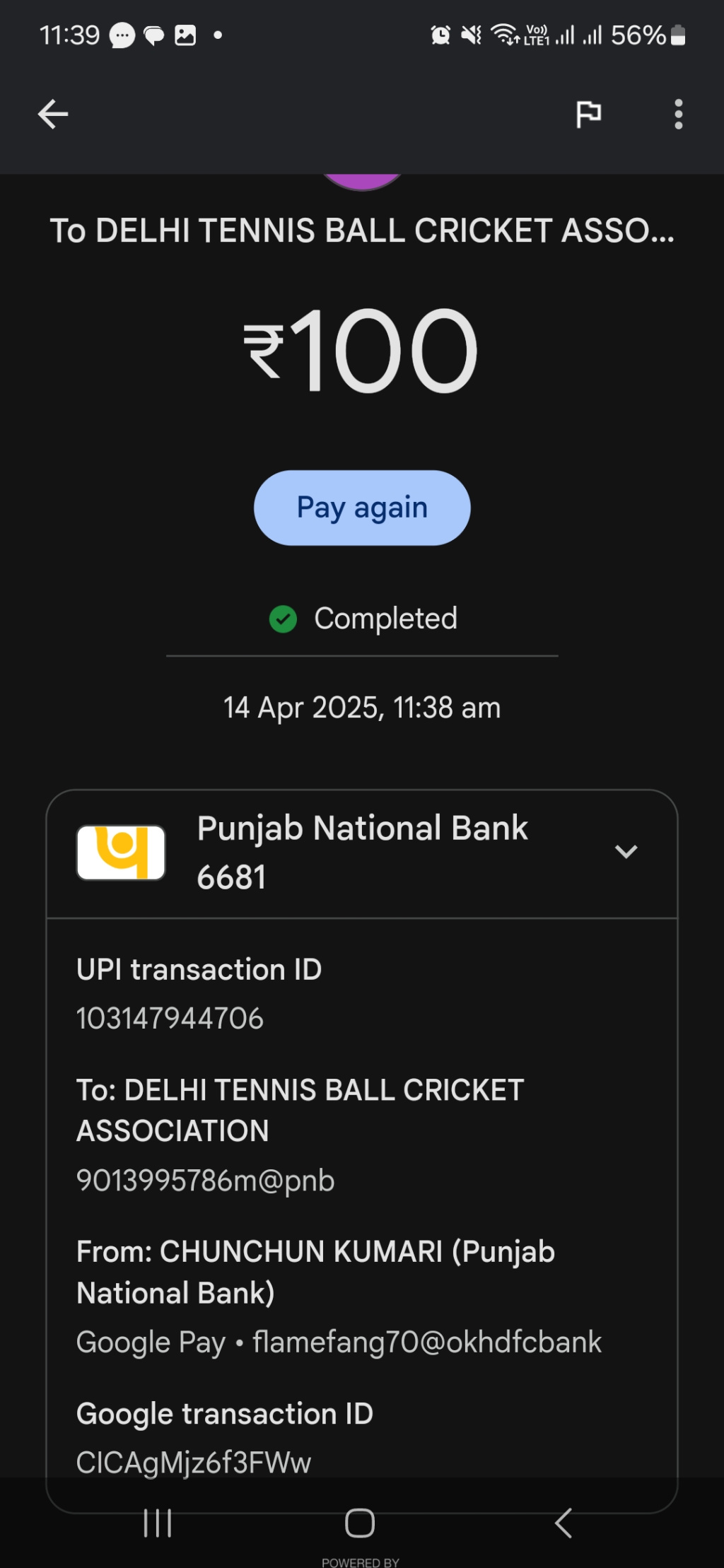The width and height of the screenshot is (724, 1568).
Task: Tap the Pay again button
Action: tap(362, 508)
